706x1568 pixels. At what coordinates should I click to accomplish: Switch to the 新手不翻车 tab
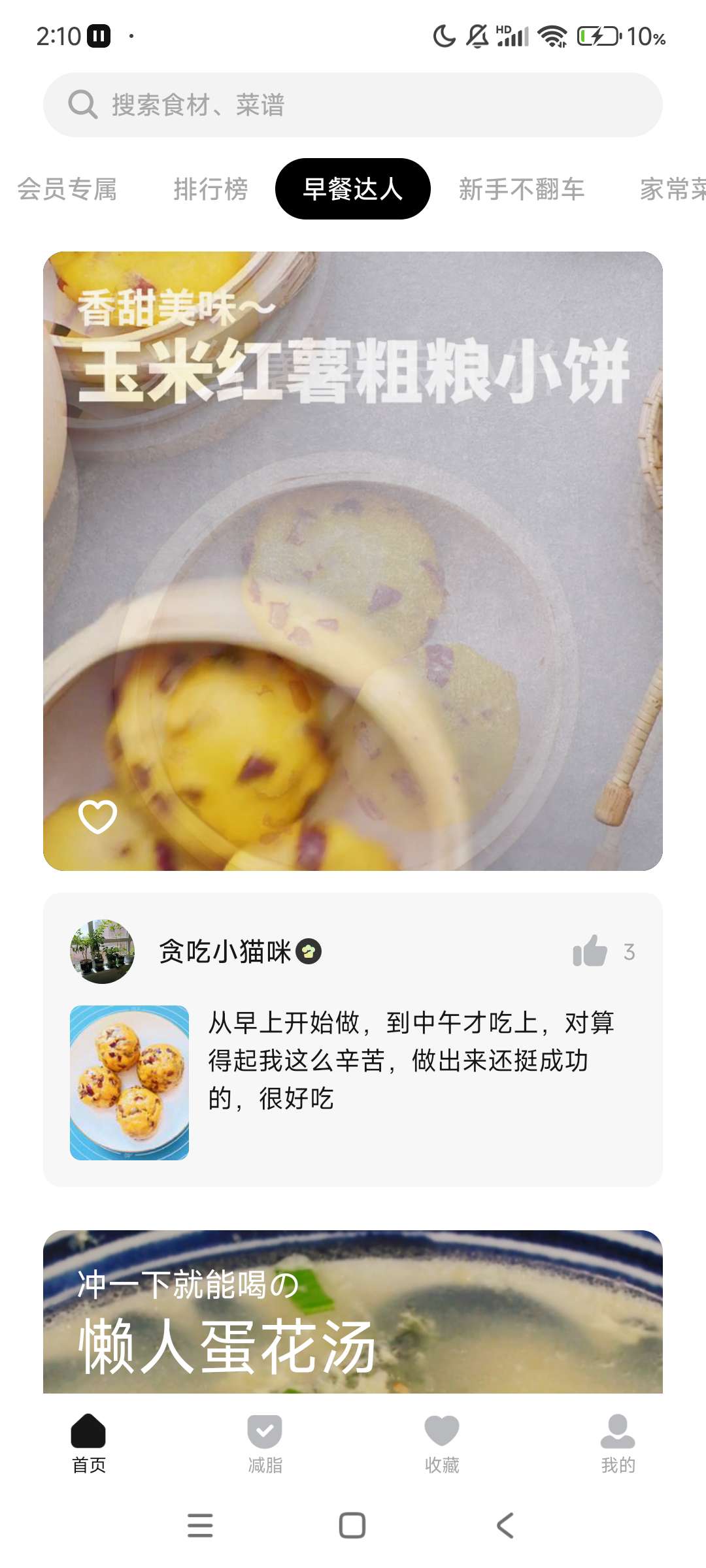coord(521,189)
